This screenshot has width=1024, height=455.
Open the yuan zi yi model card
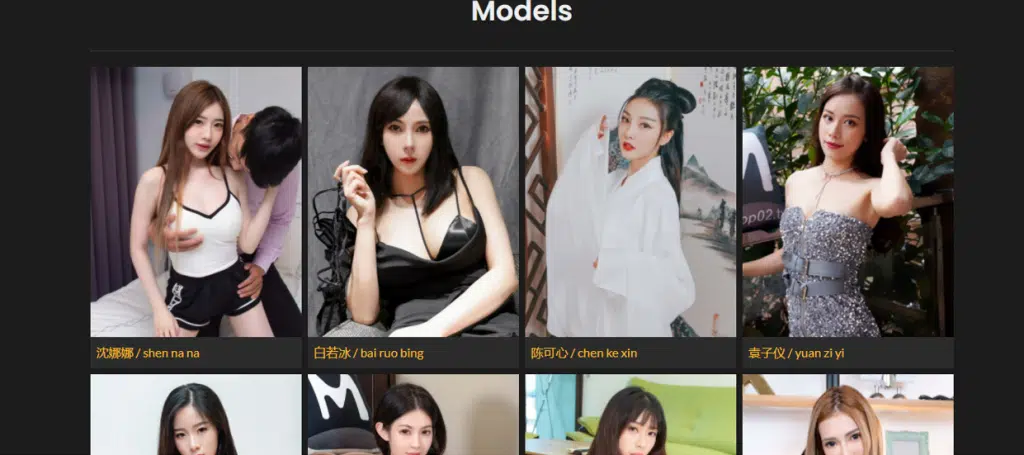click(x=847, y=202)
